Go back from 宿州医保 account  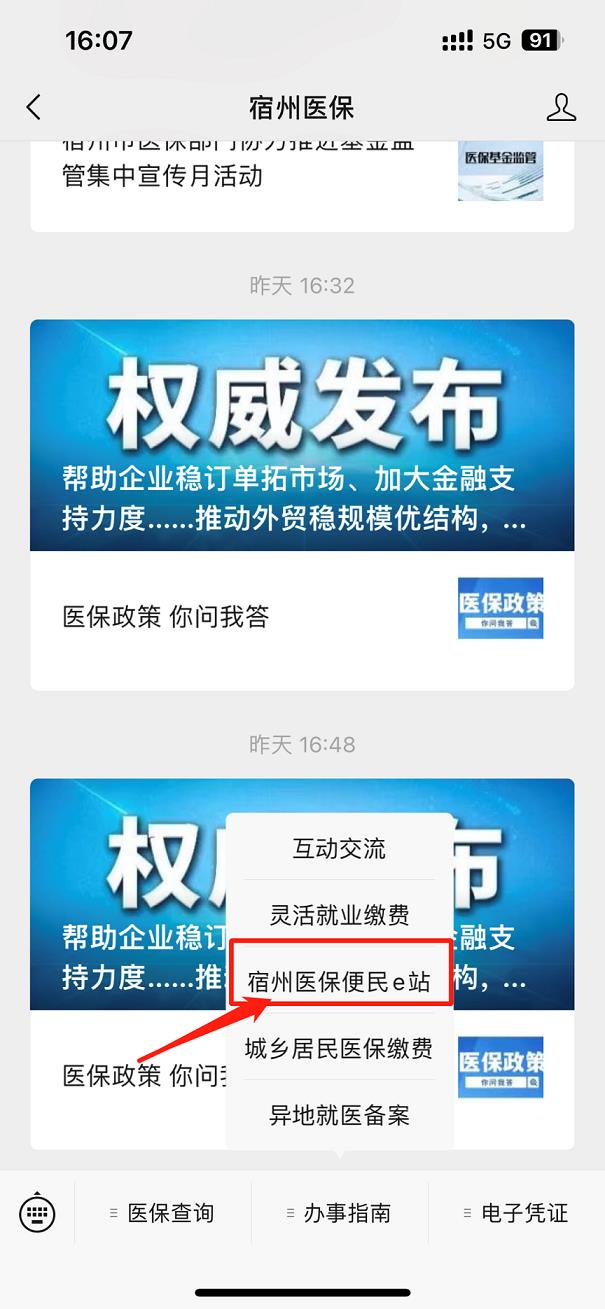(x=34, y=108)
